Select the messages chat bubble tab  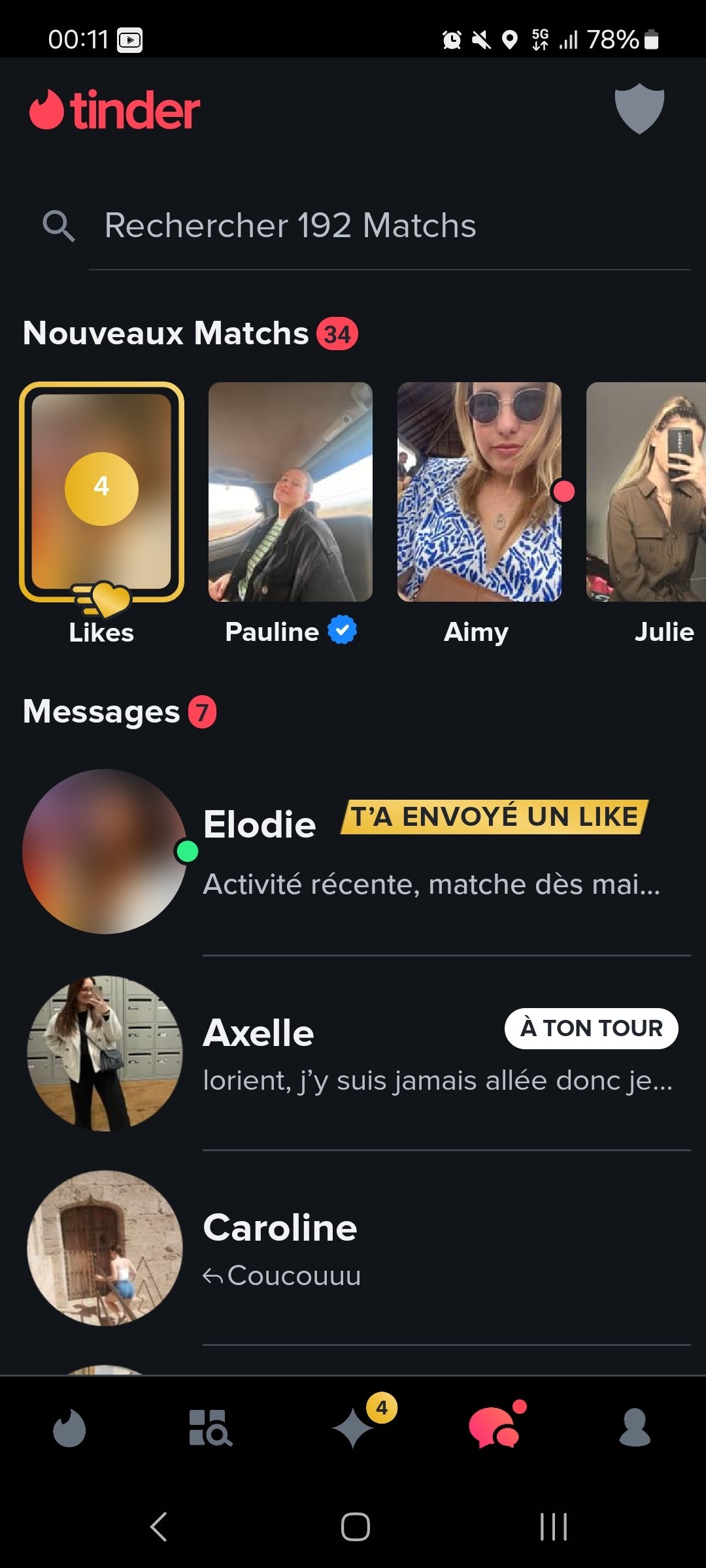click(x=495, y=1428)
